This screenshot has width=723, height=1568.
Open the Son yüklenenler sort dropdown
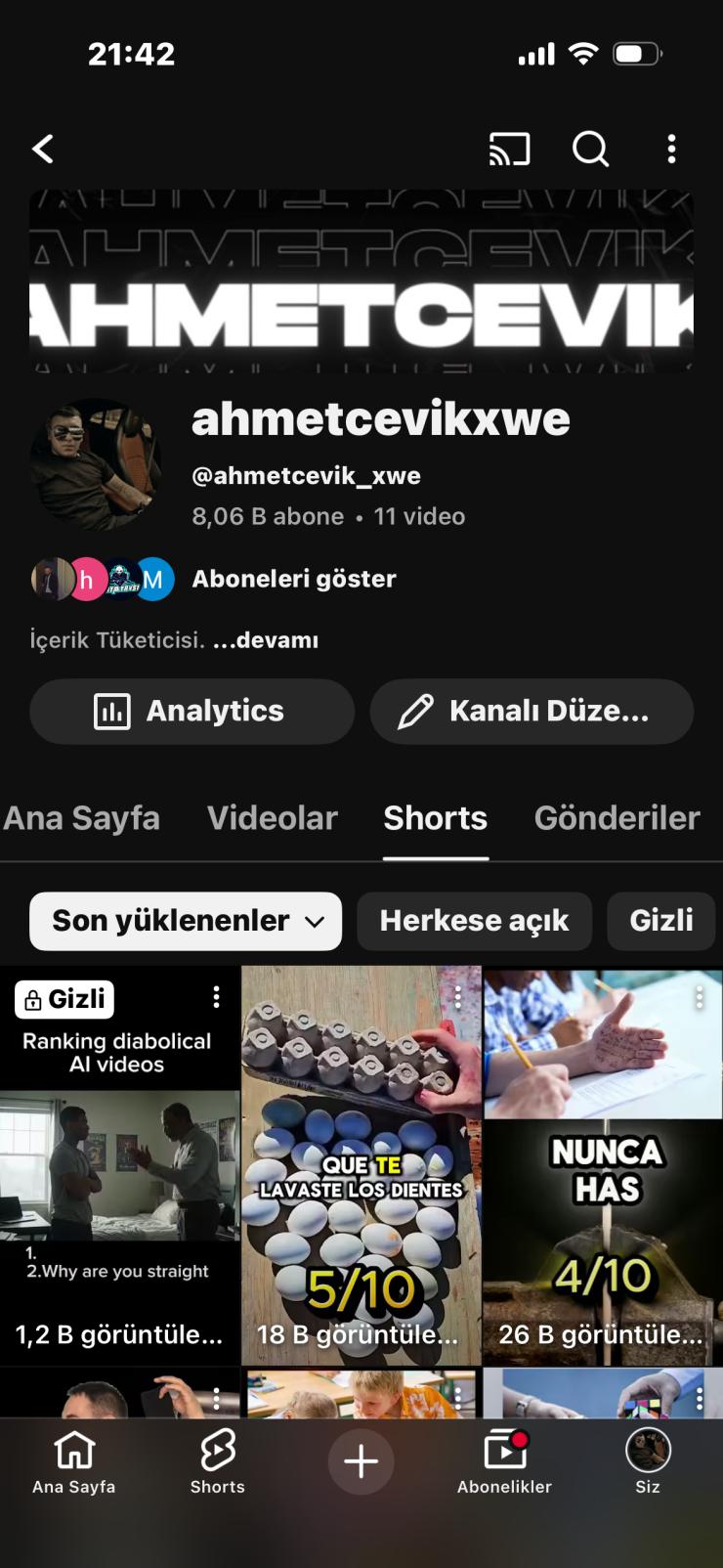pos(186,921)
